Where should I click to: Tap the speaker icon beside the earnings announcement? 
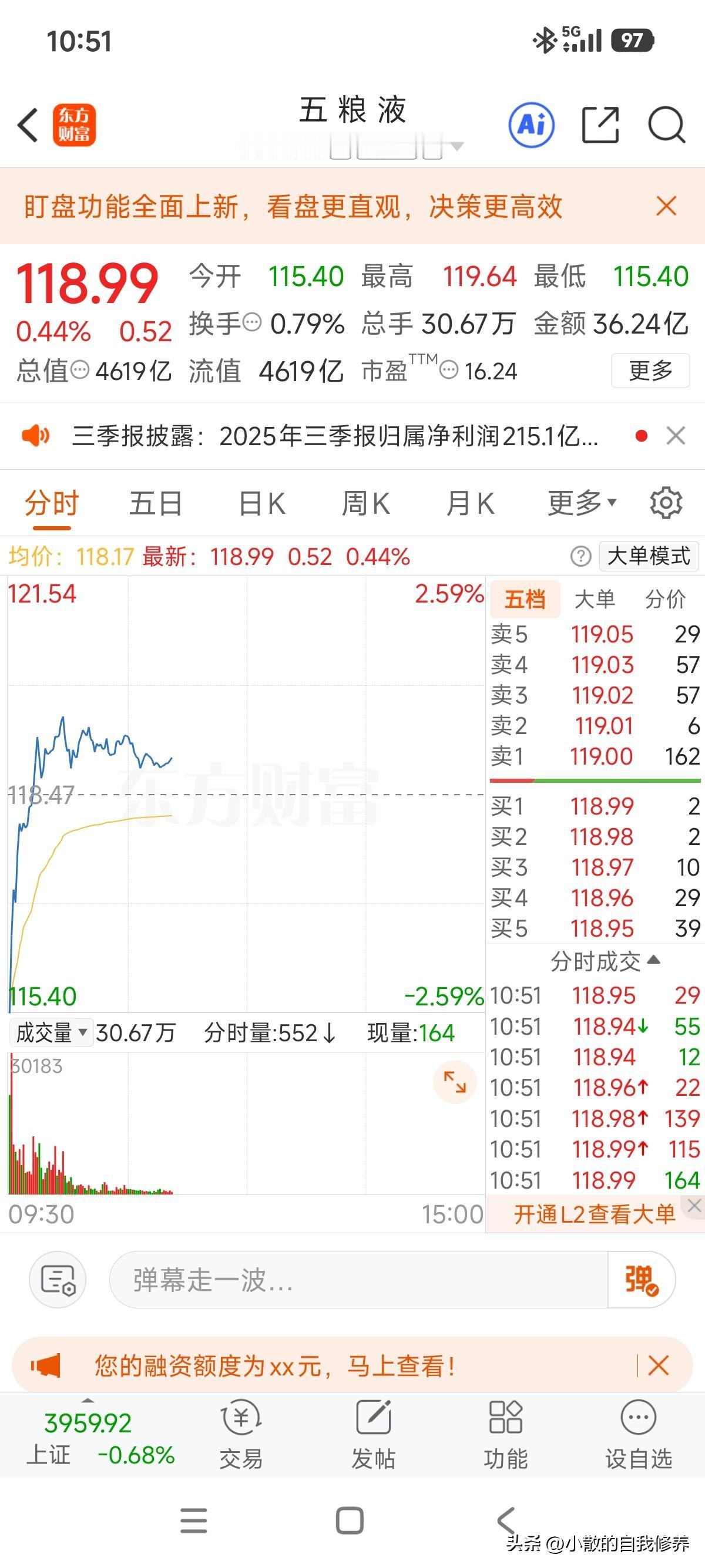click(36, 436)
